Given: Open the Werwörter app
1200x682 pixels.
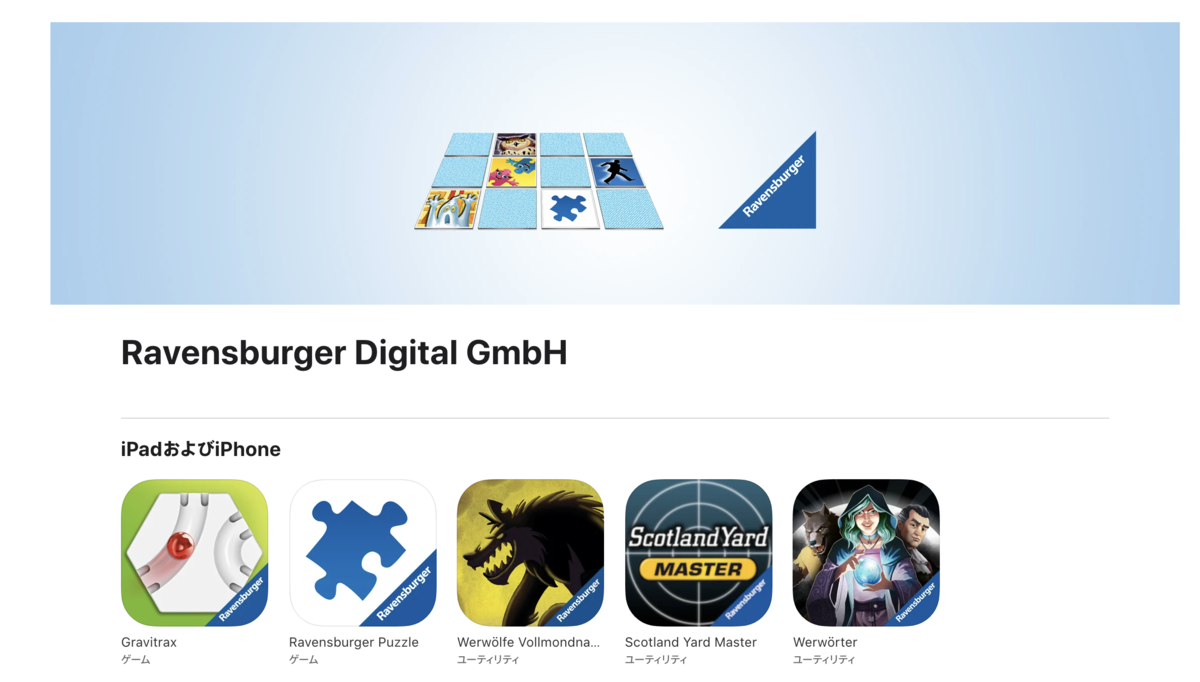Looking at the screenshot, I should point(866,553).
